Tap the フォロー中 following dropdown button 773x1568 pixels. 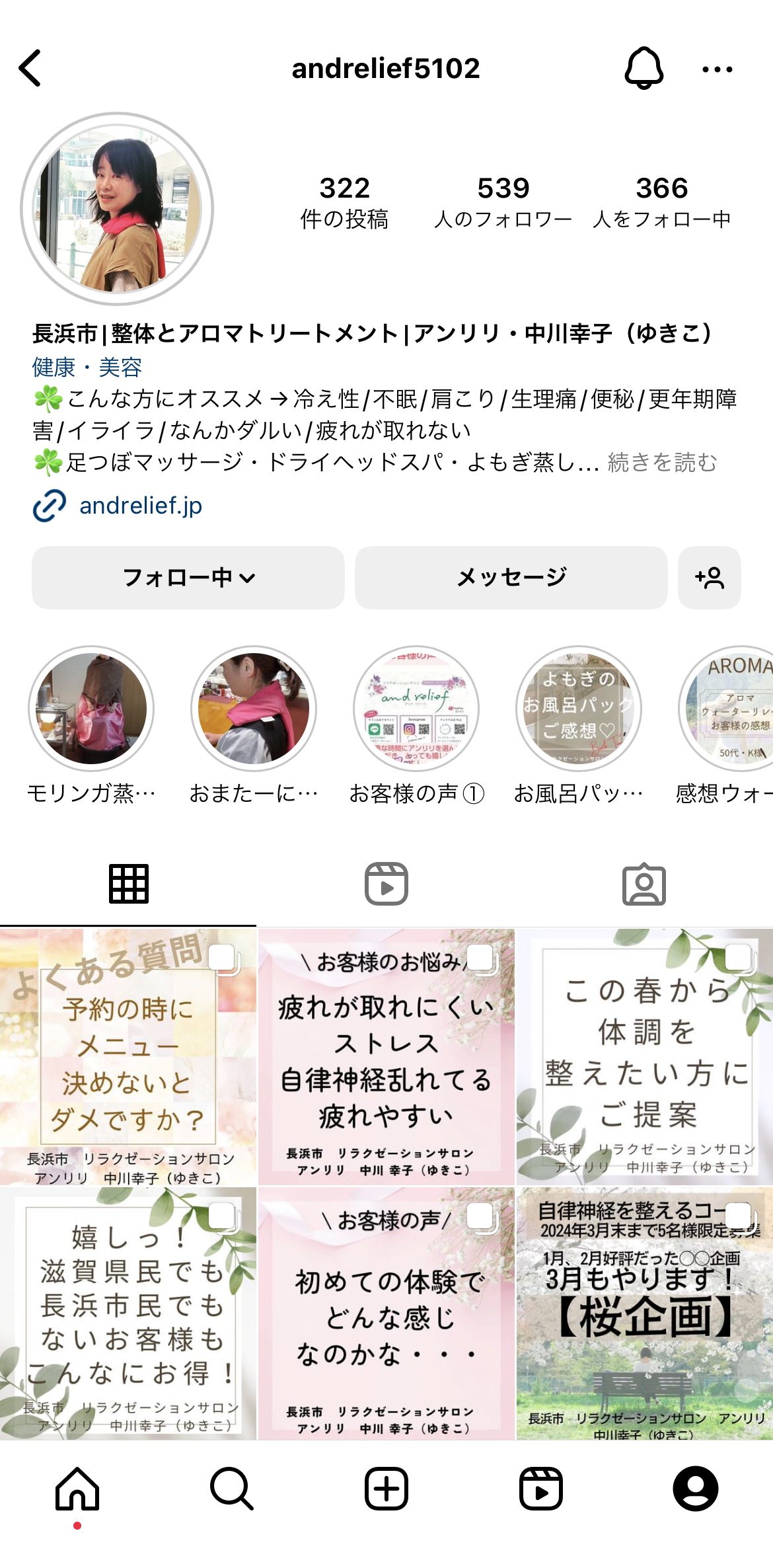coord(188,578)
